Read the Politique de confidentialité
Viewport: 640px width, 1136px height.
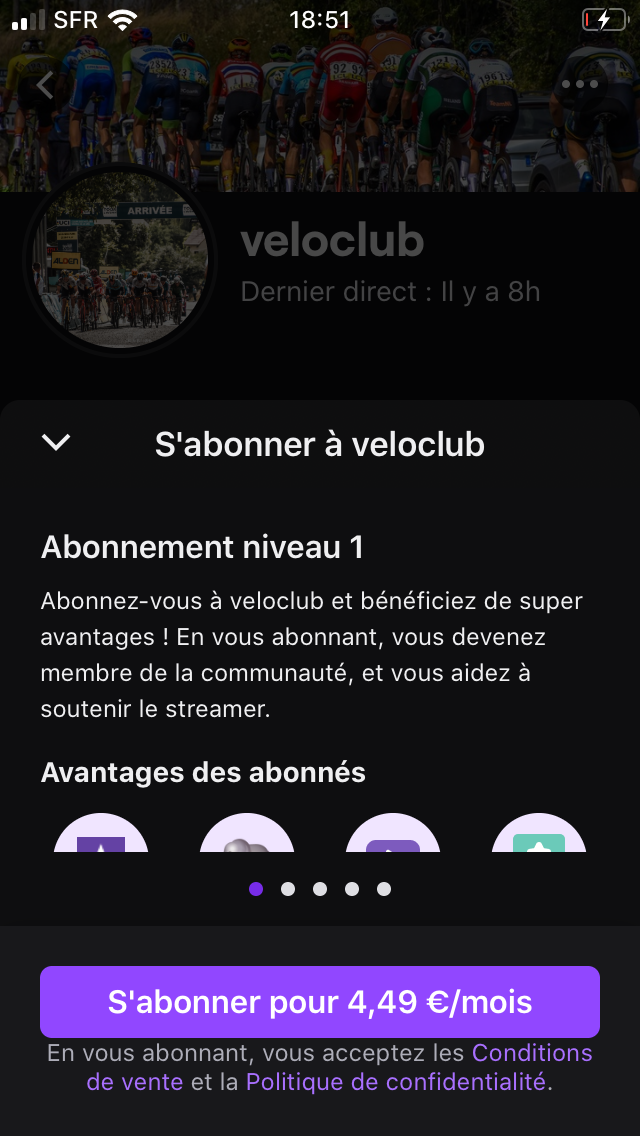click(395, 1081)
